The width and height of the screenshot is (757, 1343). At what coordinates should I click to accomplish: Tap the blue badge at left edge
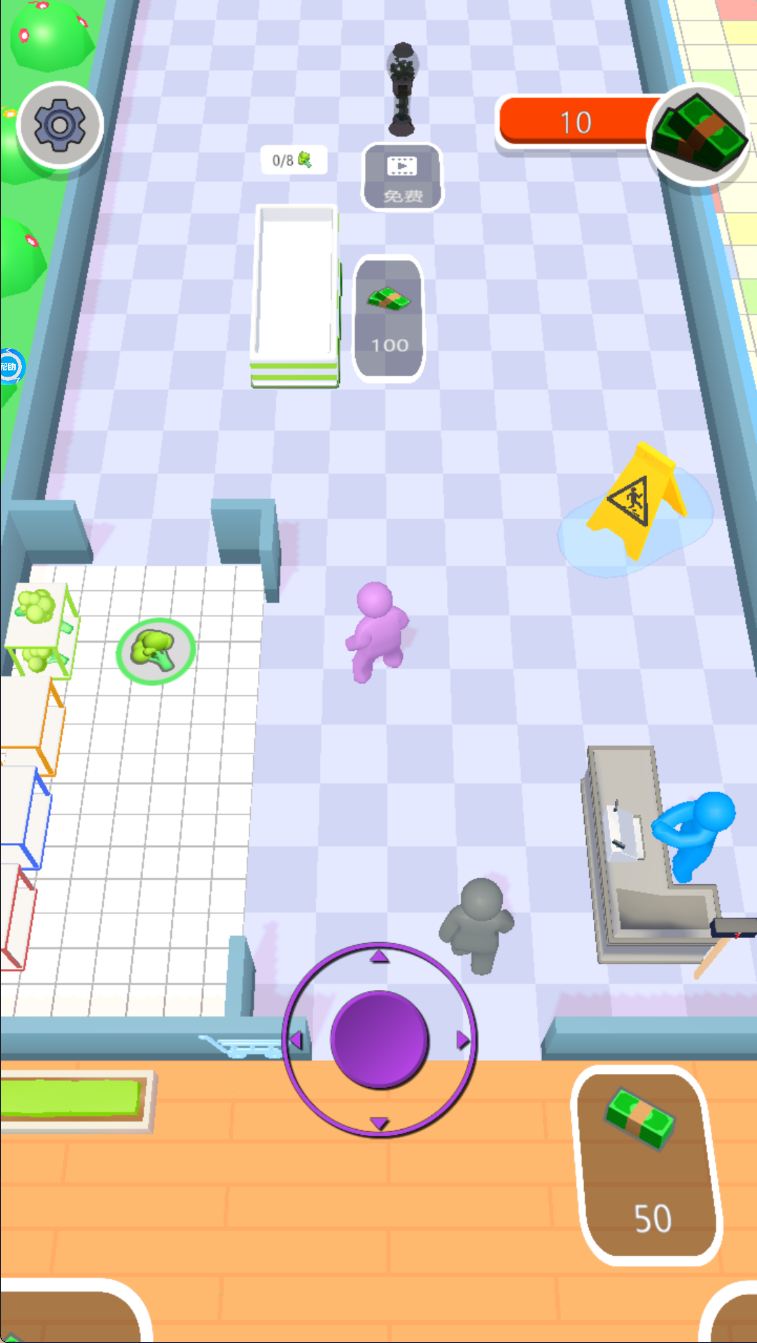(x=10, y=367)
